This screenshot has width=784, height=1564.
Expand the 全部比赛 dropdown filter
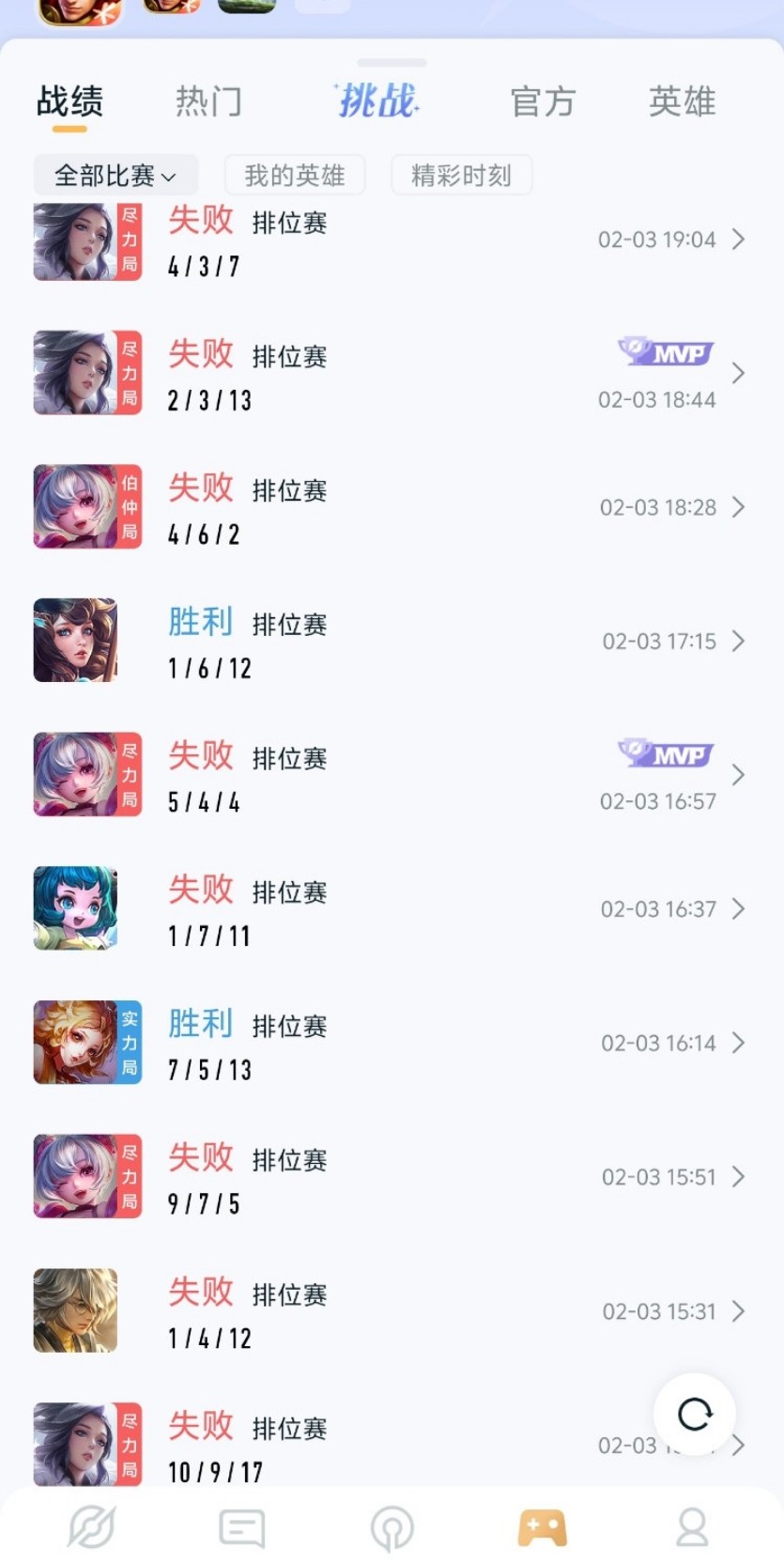[115, 175]
